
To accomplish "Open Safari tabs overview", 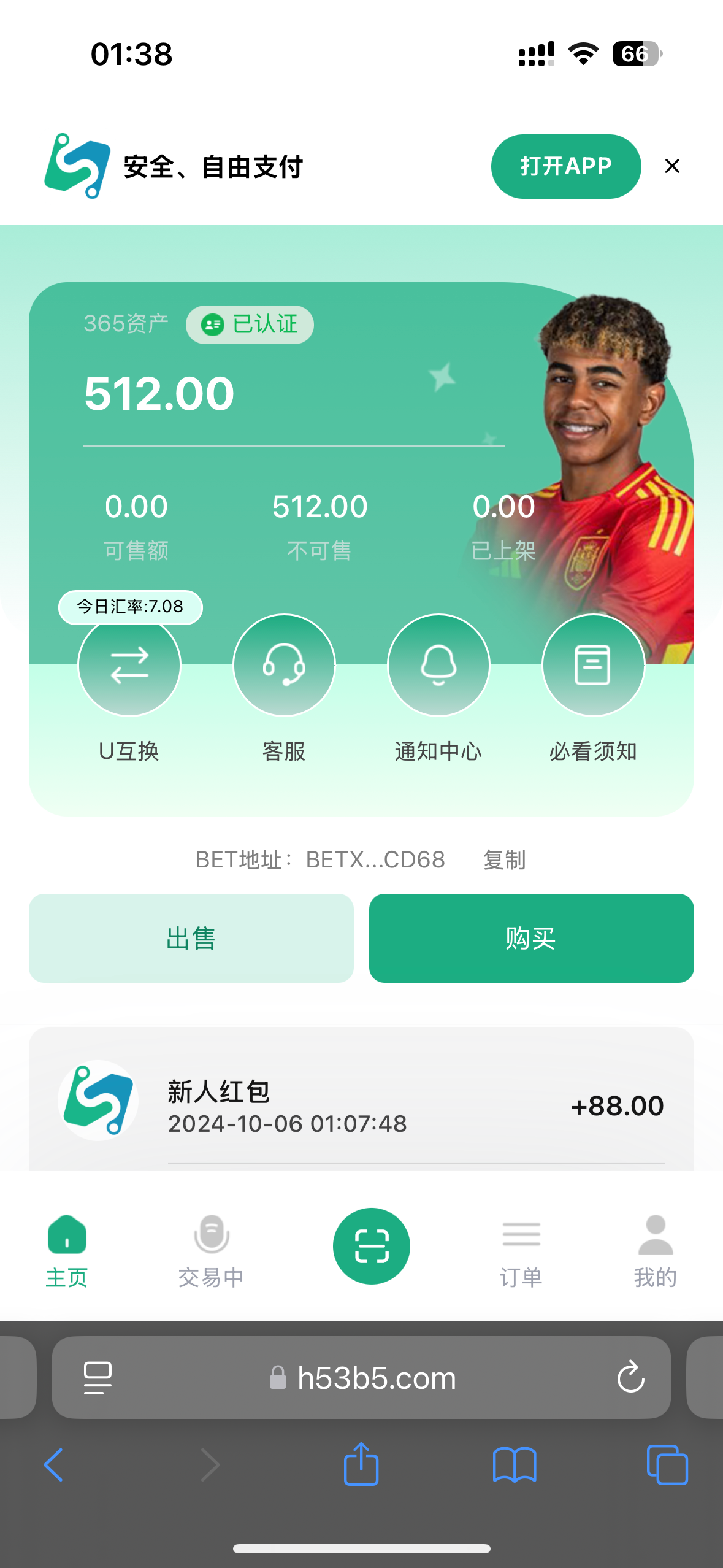I will point(667,1465).
